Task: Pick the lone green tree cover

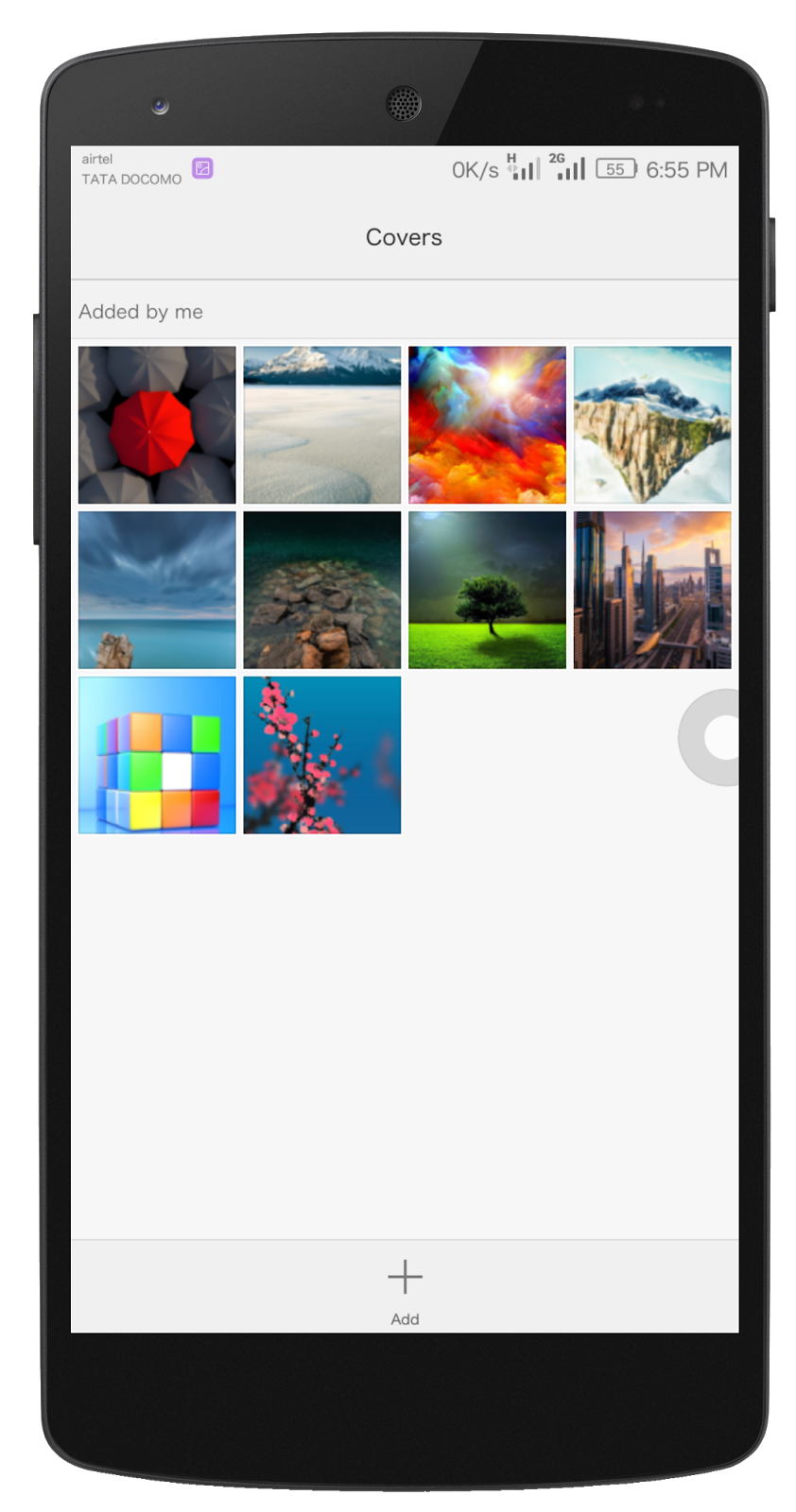Action: coord(487,590)
